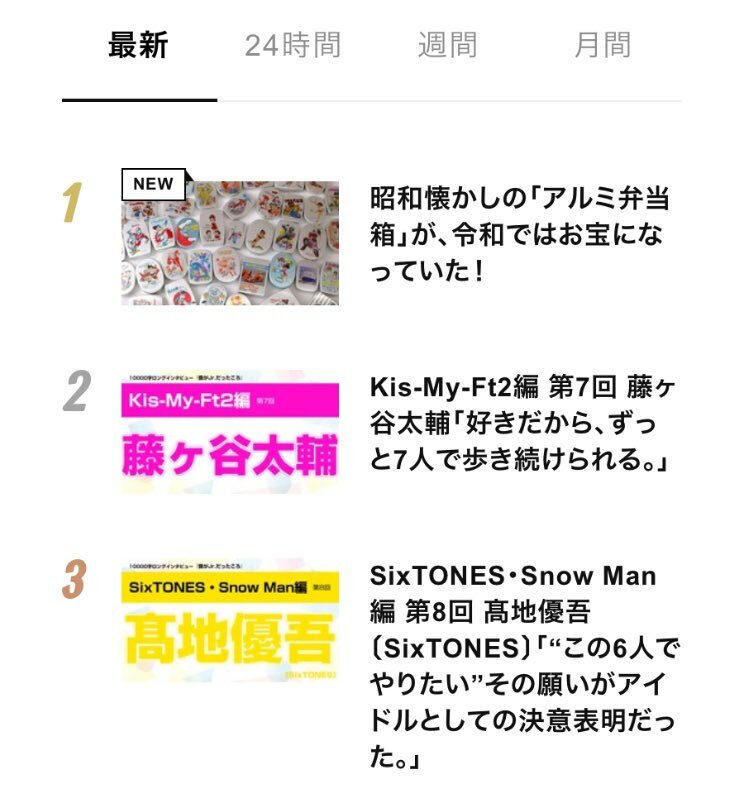The width and height of the screenshot is (750, 798).
Task: Switch to the 24時間 ranking tab
Action: (293, 46)
